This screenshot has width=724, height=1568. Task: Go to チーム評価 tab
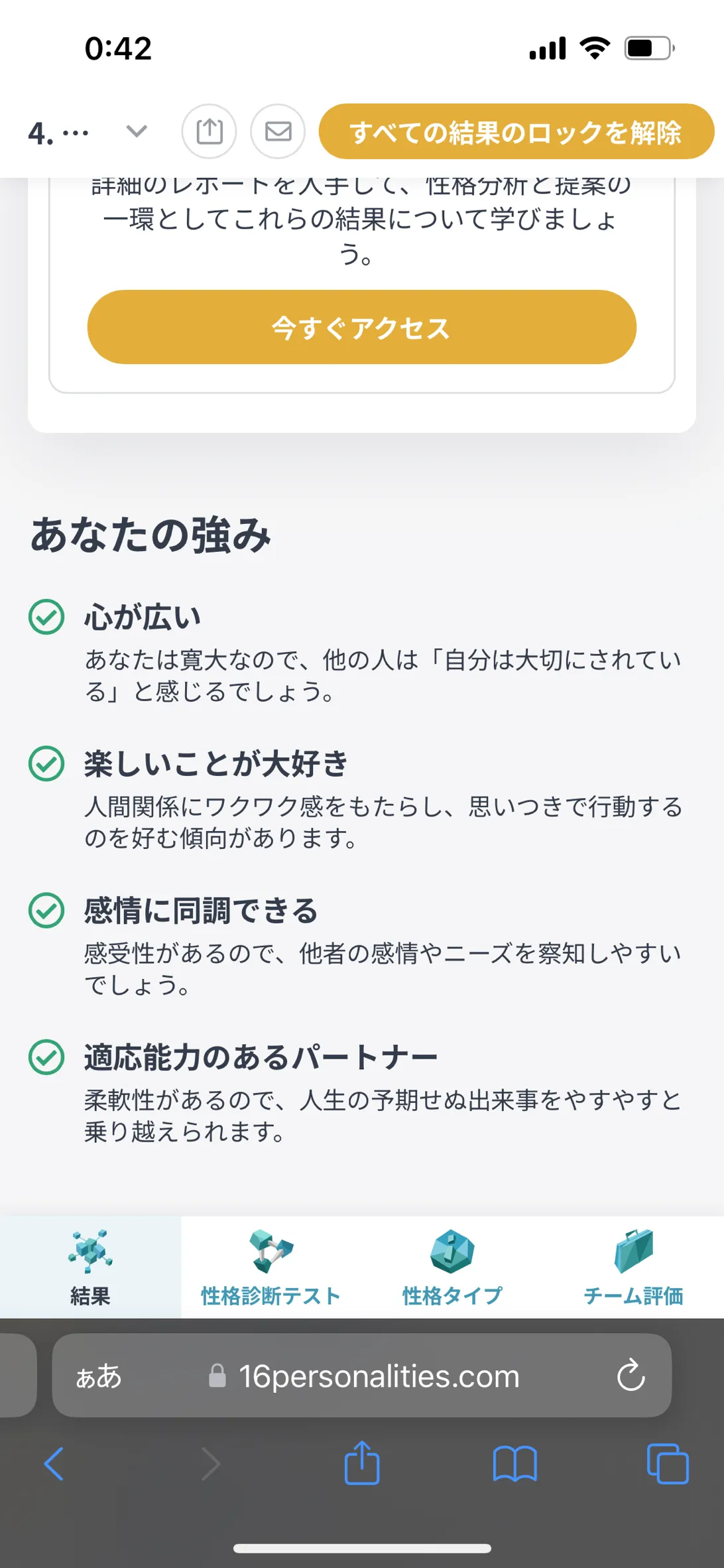click(633, 1268)
